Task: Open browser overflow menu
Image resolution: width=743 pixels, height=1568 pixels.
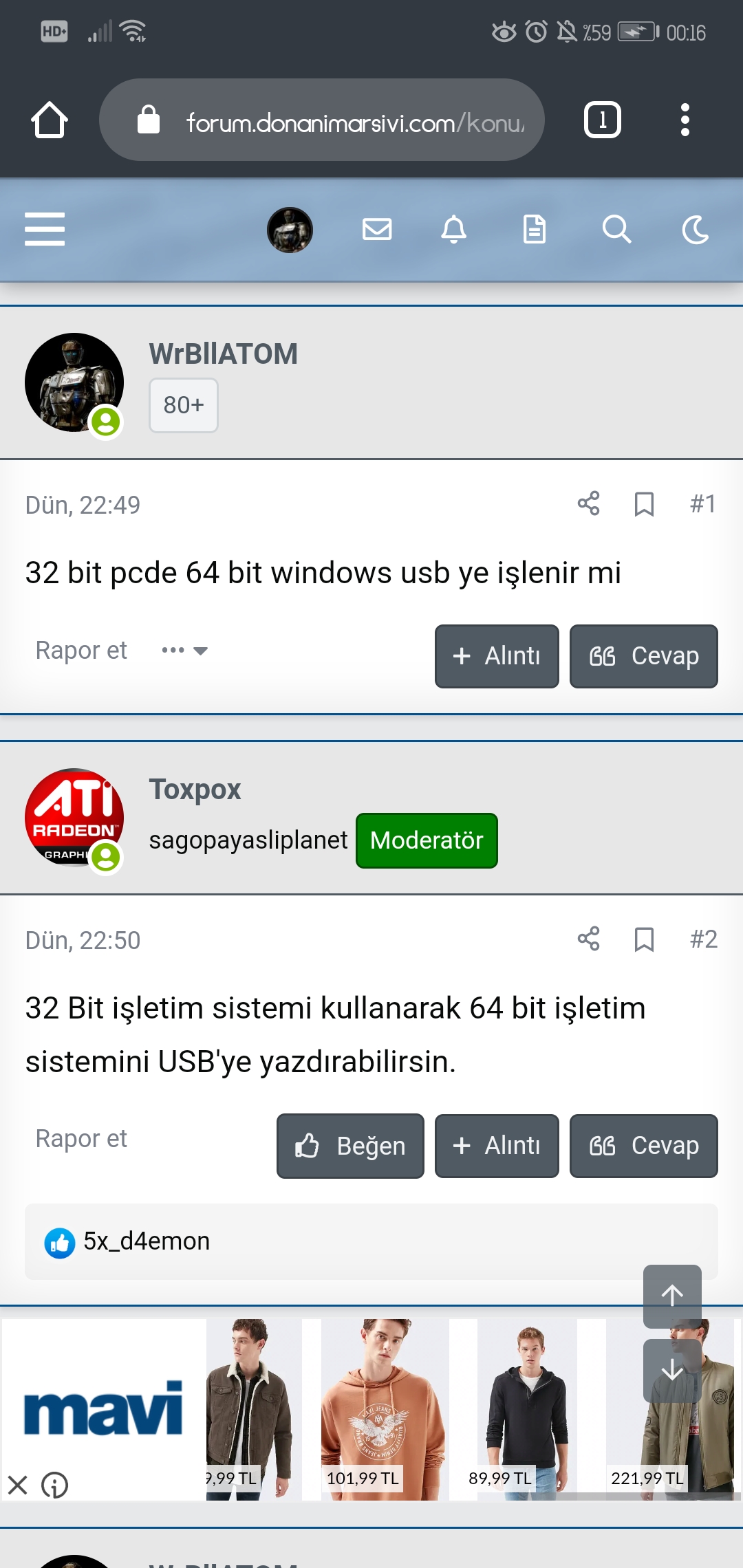Action: click(x=685, y=120)
